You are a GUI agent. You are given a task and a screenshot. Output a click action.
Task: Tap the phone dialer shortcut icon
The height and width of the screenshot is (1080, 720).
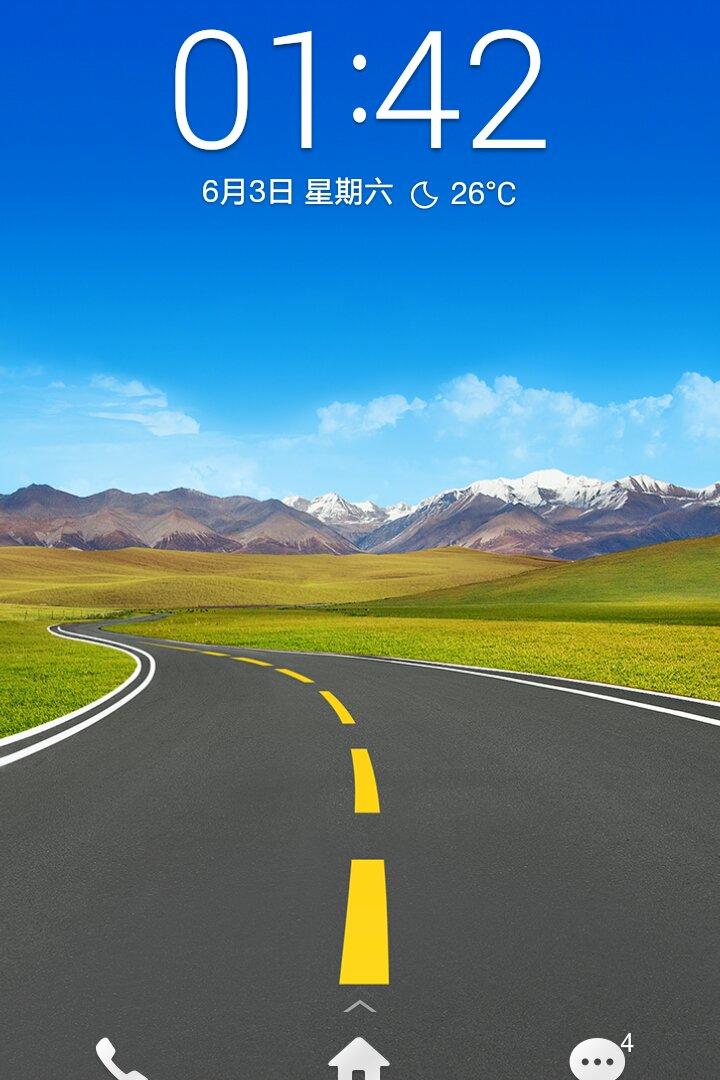(120, 1060)
